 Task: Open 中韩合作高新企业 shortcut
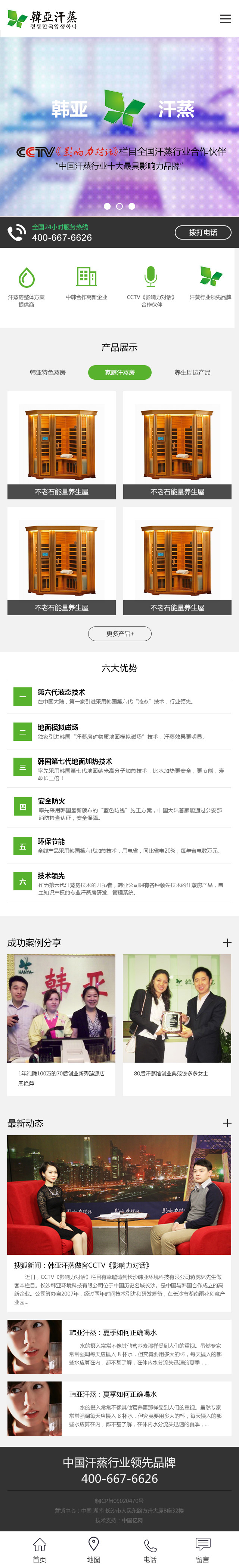(x=86, y=284)
